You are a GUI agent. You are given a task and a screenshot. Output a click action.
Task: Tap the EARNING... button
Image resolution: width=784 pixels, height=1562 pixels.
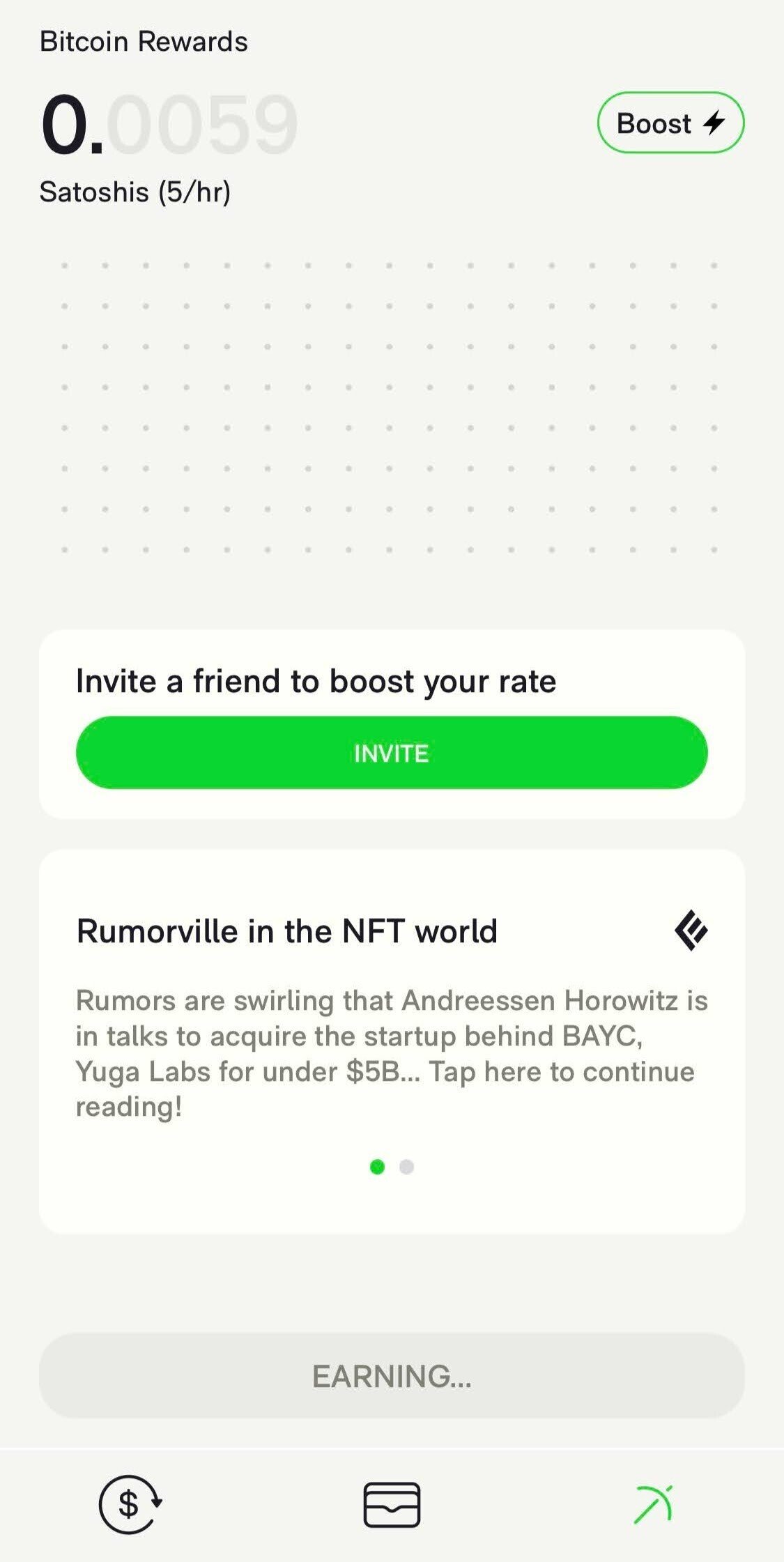click(392, 1376)
